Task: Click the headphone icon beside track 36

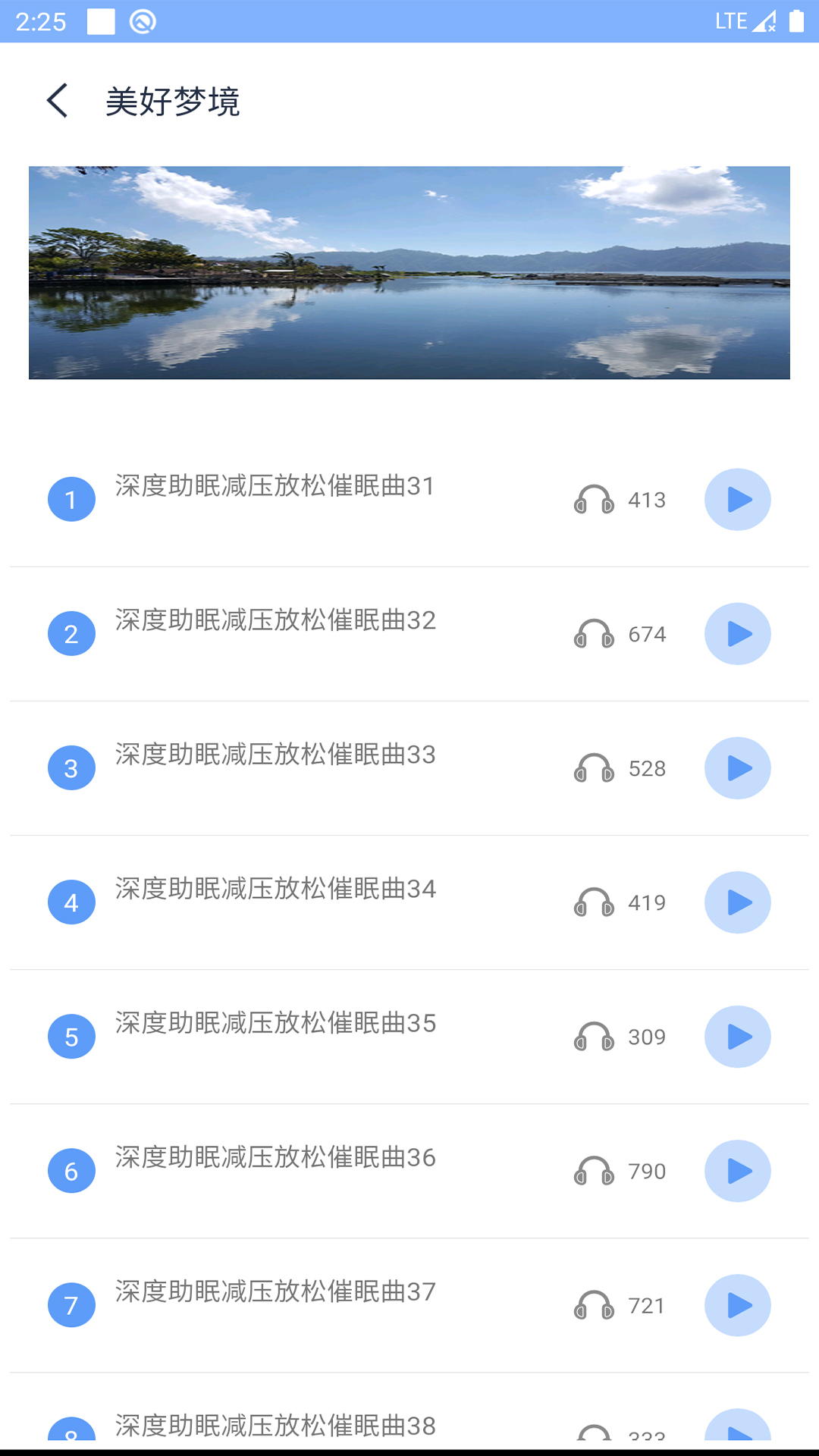Action: [x=593, y=1171]
